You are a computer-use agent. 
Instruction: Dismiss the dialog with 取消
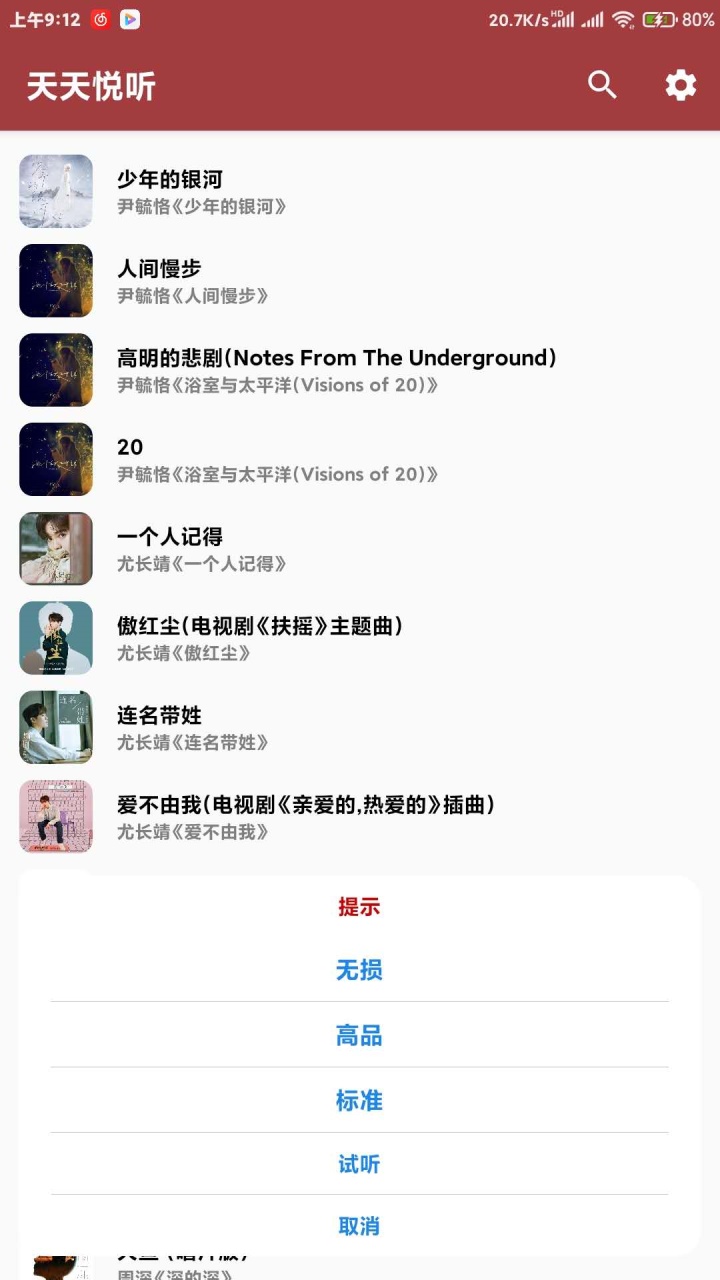pos(359,1227)
